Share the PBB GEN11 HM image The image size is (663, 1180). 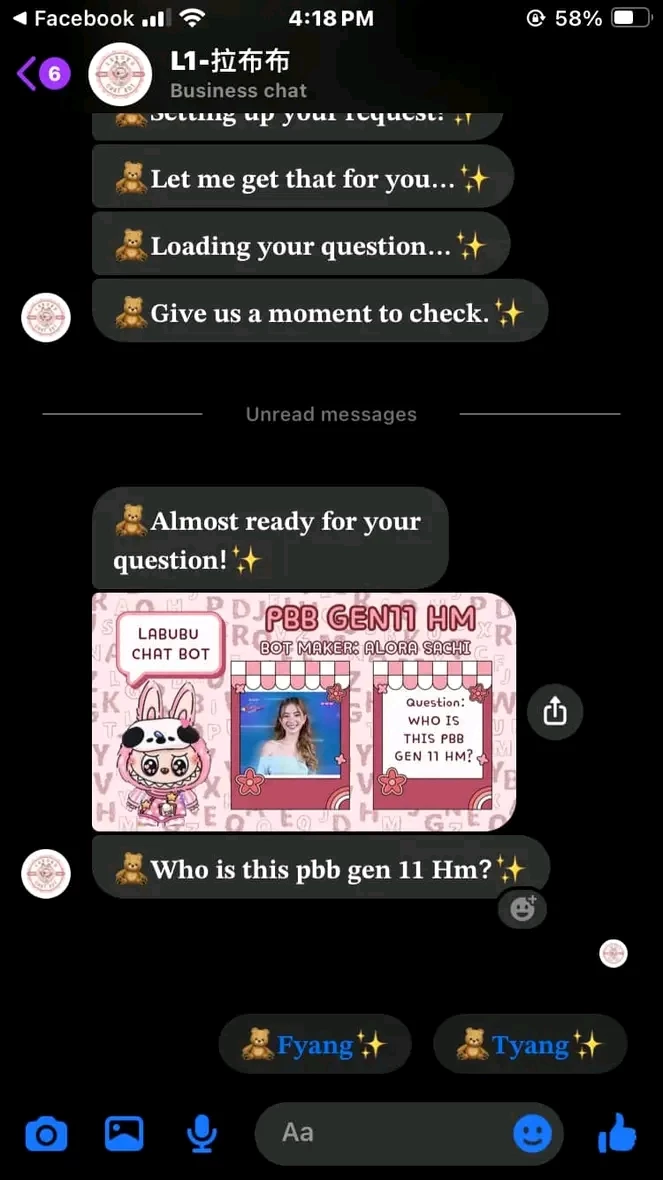[x=555, y=712]
